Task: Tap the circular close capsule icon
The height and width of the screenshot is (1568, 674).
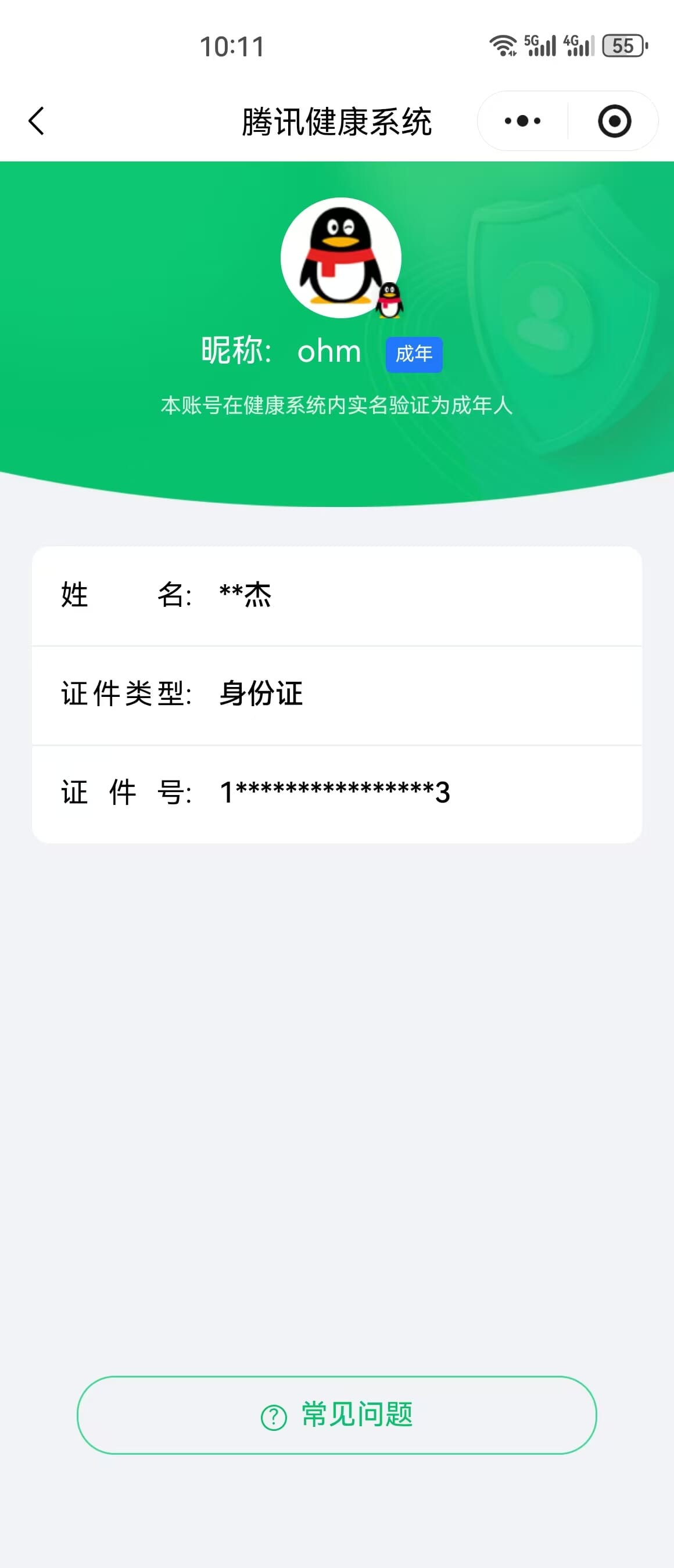Action: coord(614,121)
